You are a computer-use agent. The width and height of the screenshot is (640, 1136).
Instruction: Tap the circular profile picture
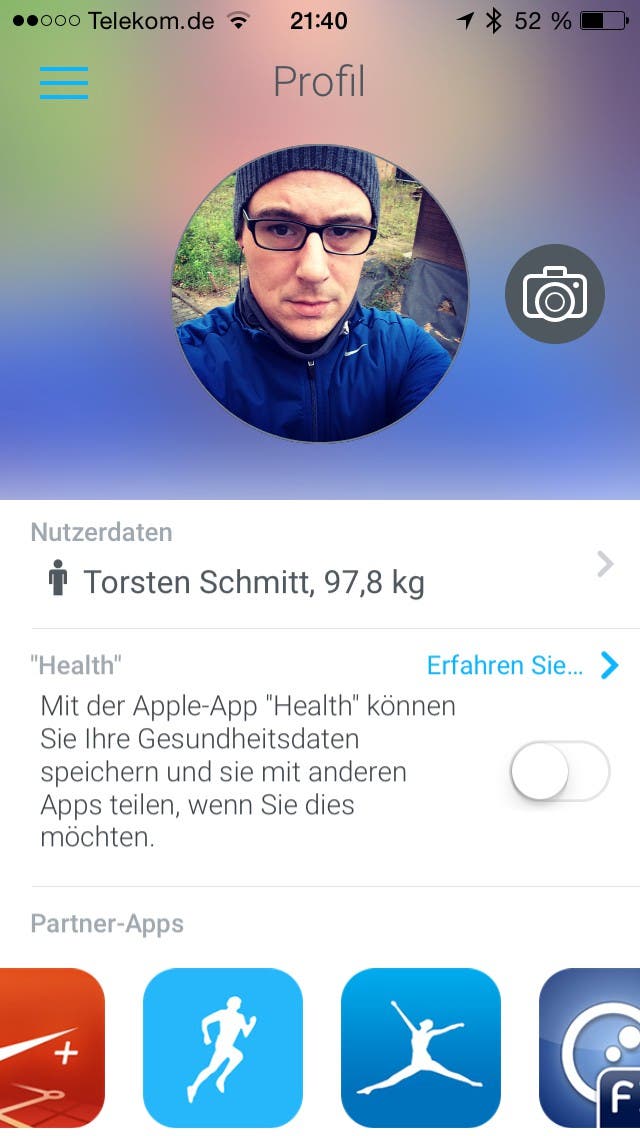point(320,294)
